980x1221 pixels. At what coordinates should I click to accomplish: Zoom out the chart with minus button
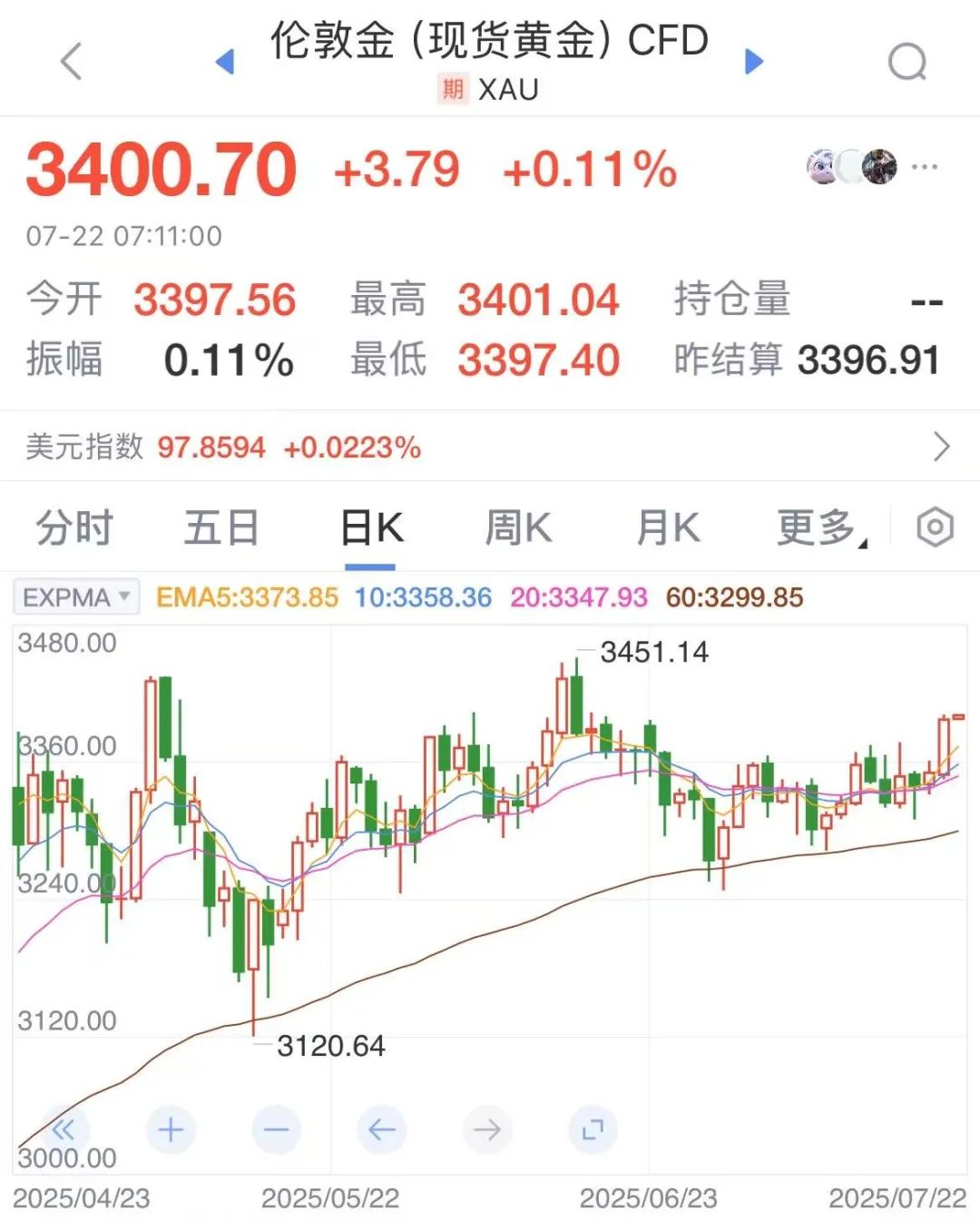[x=276, y=1129]
